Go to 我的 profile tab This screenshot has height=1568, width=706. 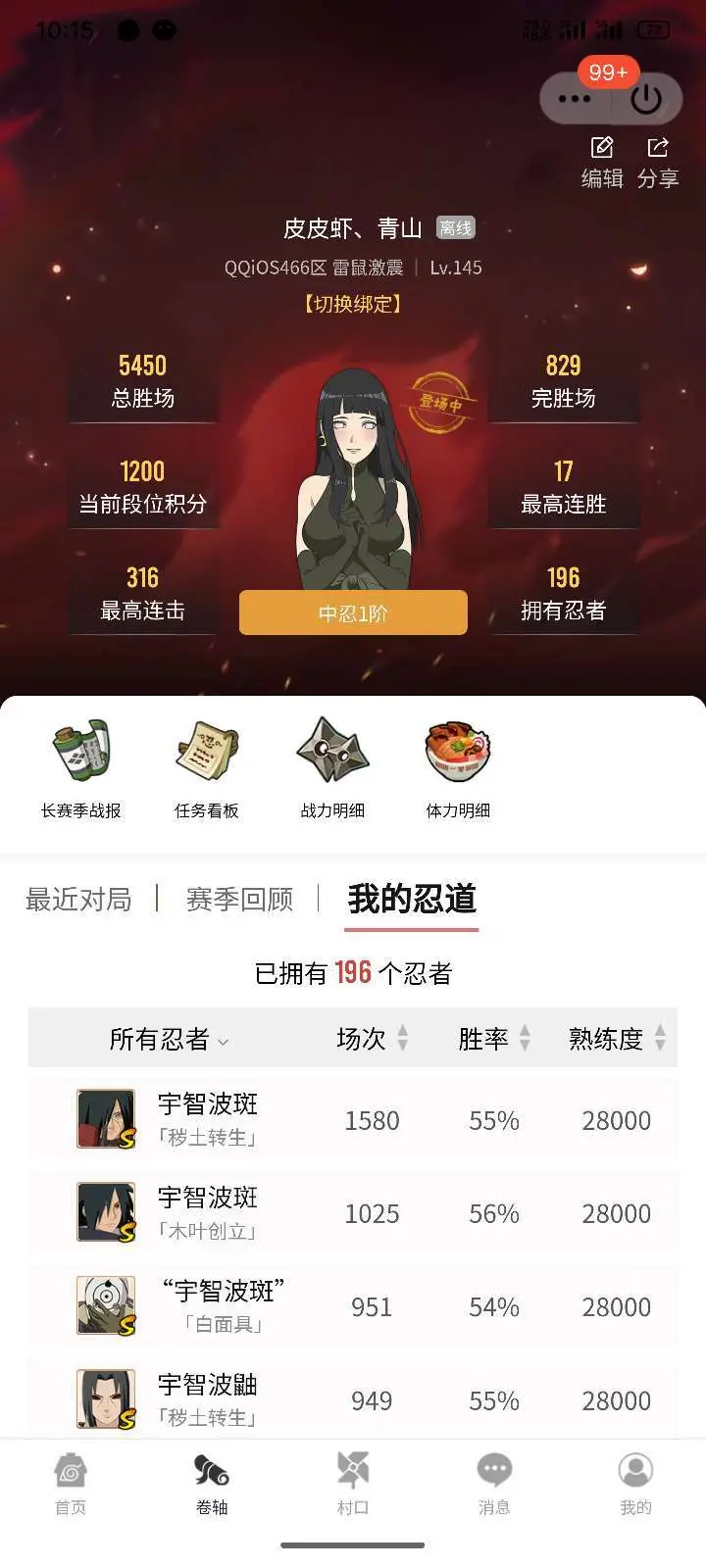click(635, 1485)
